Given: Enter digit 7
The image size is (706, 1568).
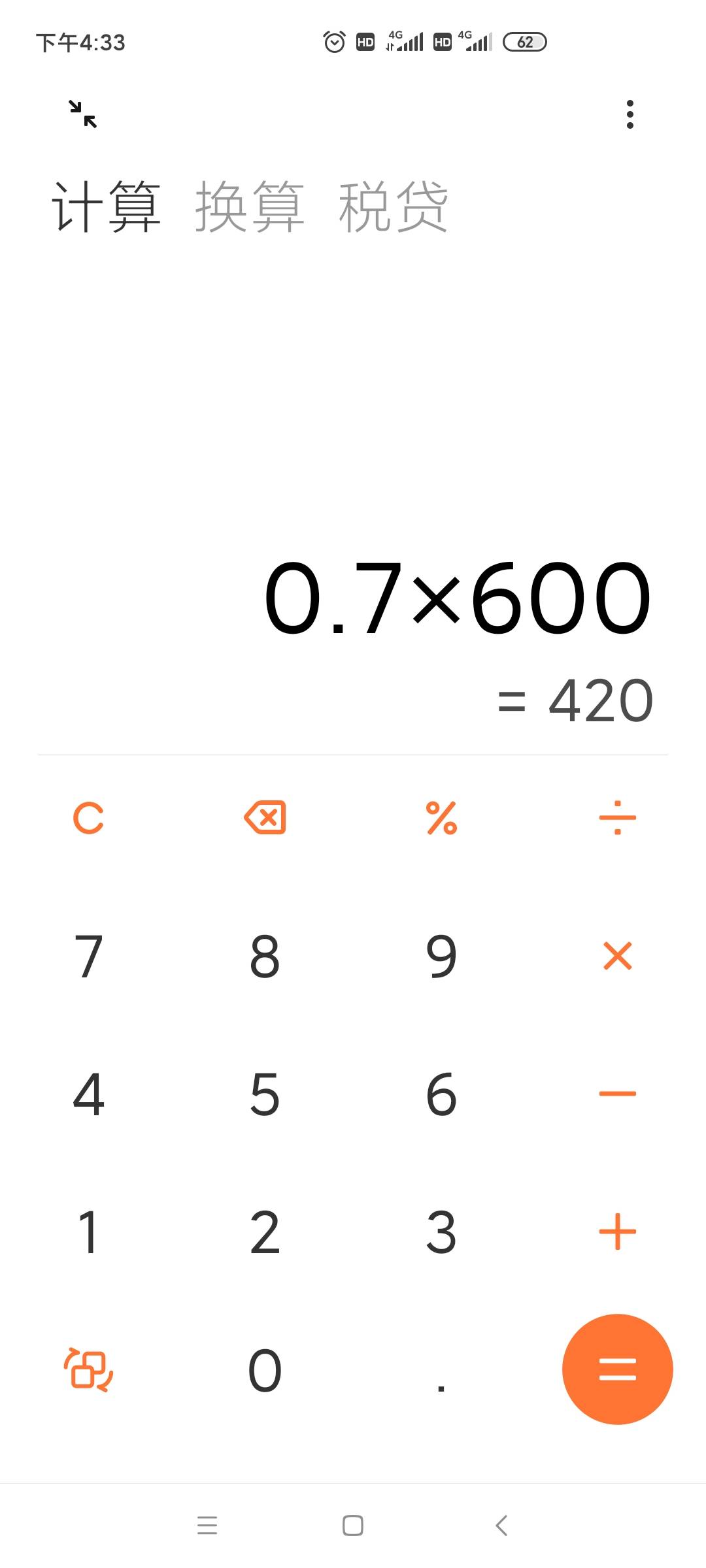Looking at the screenshot, I should tap(88, 956).
